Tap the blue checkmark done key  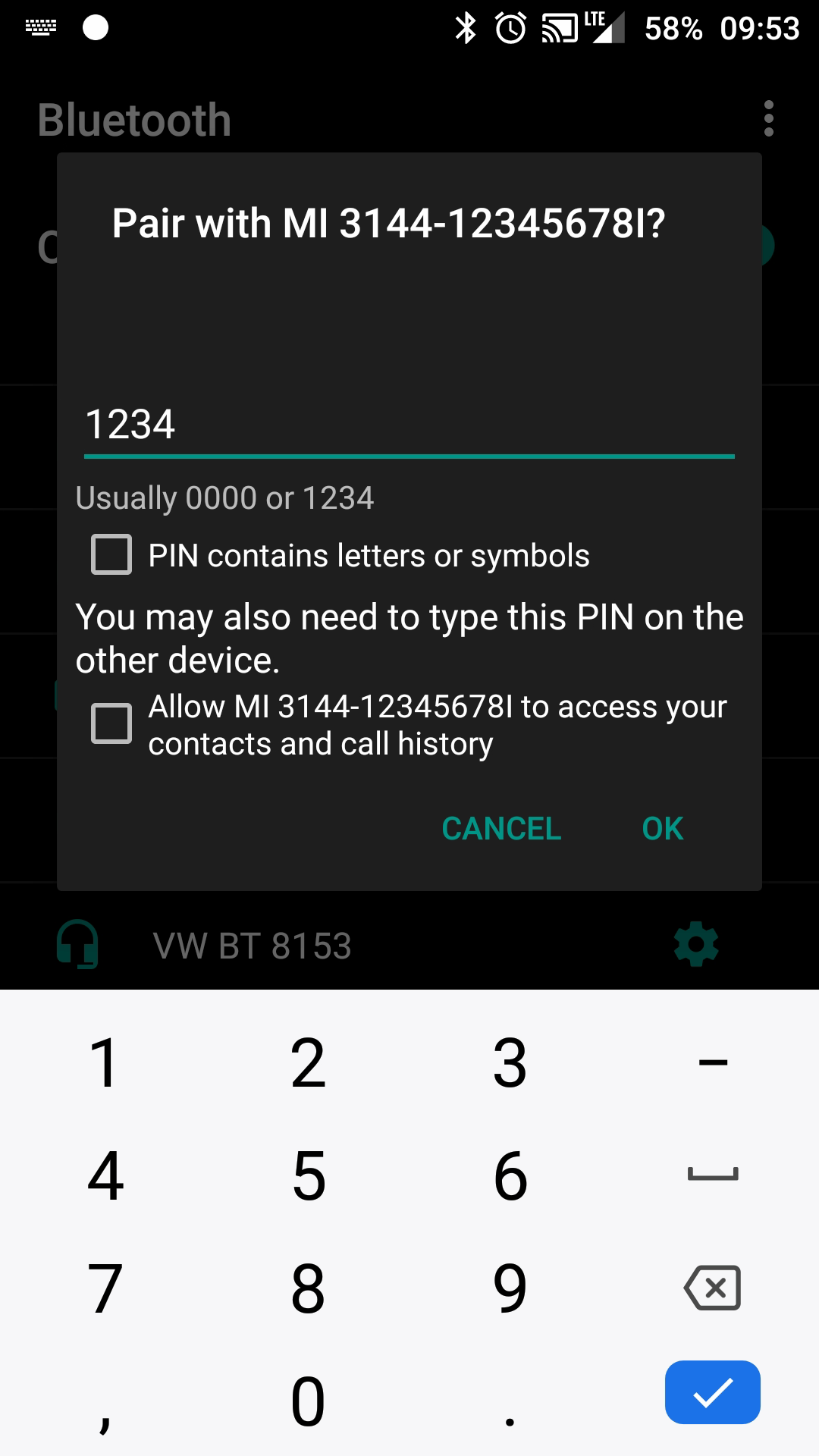712,1392
